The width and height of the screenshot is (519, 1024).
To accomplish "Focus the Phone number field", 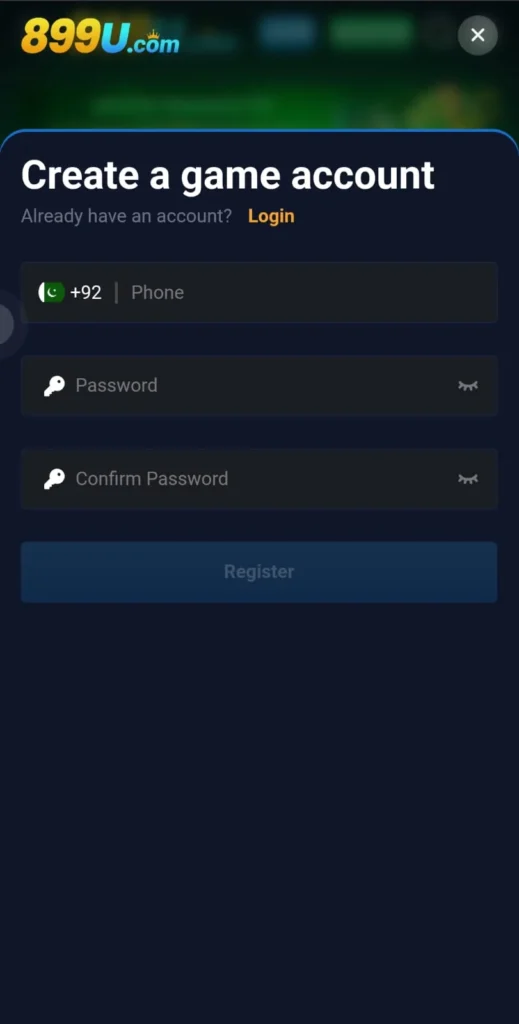I will click(307, 293).
